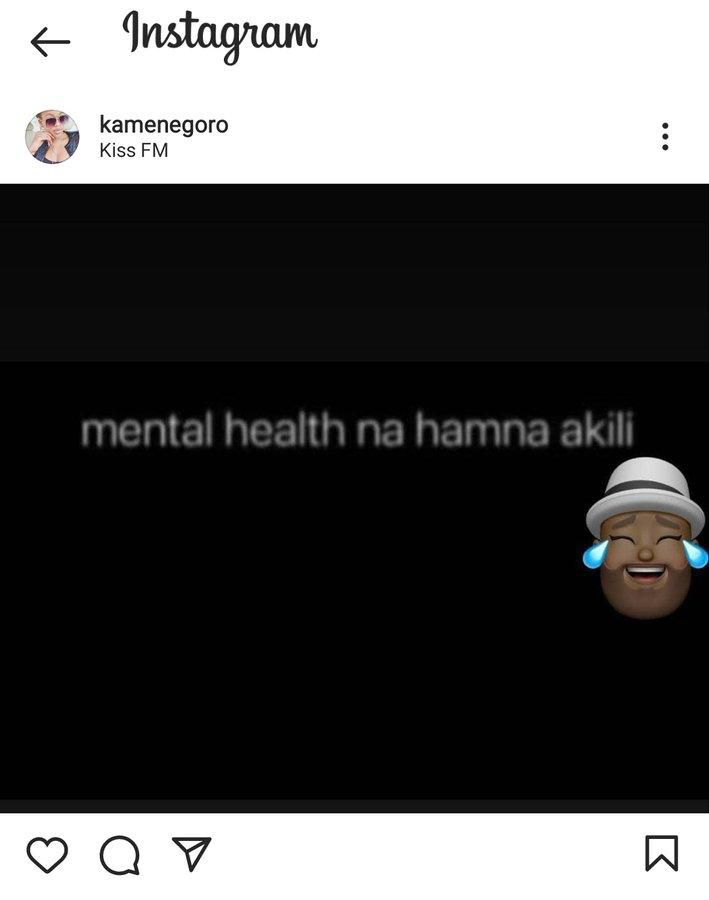Like this post with the heart icon
This screenshot has height=900, width=709.
click(x=47, y=855)
